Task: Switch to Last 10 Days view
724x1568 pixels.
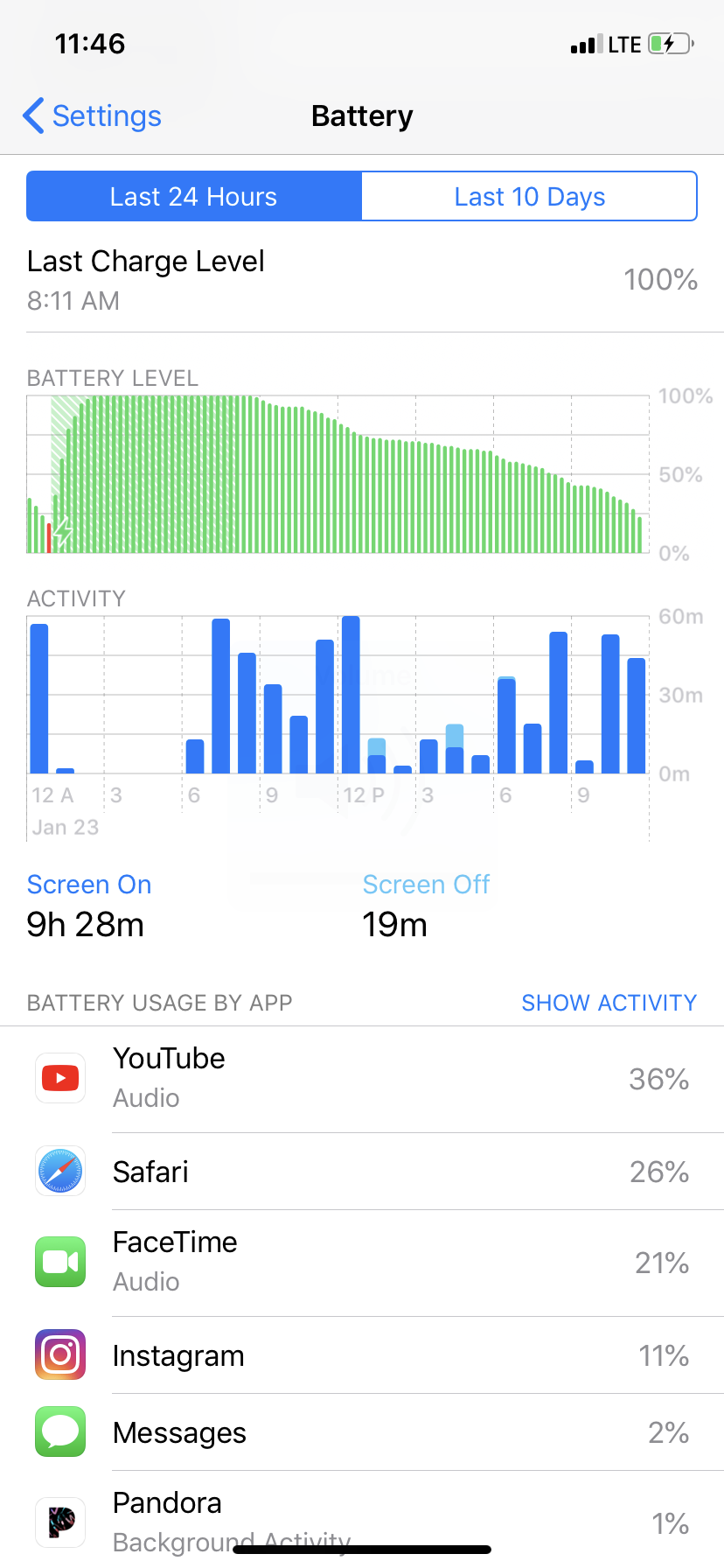Action: pos(529,196)
